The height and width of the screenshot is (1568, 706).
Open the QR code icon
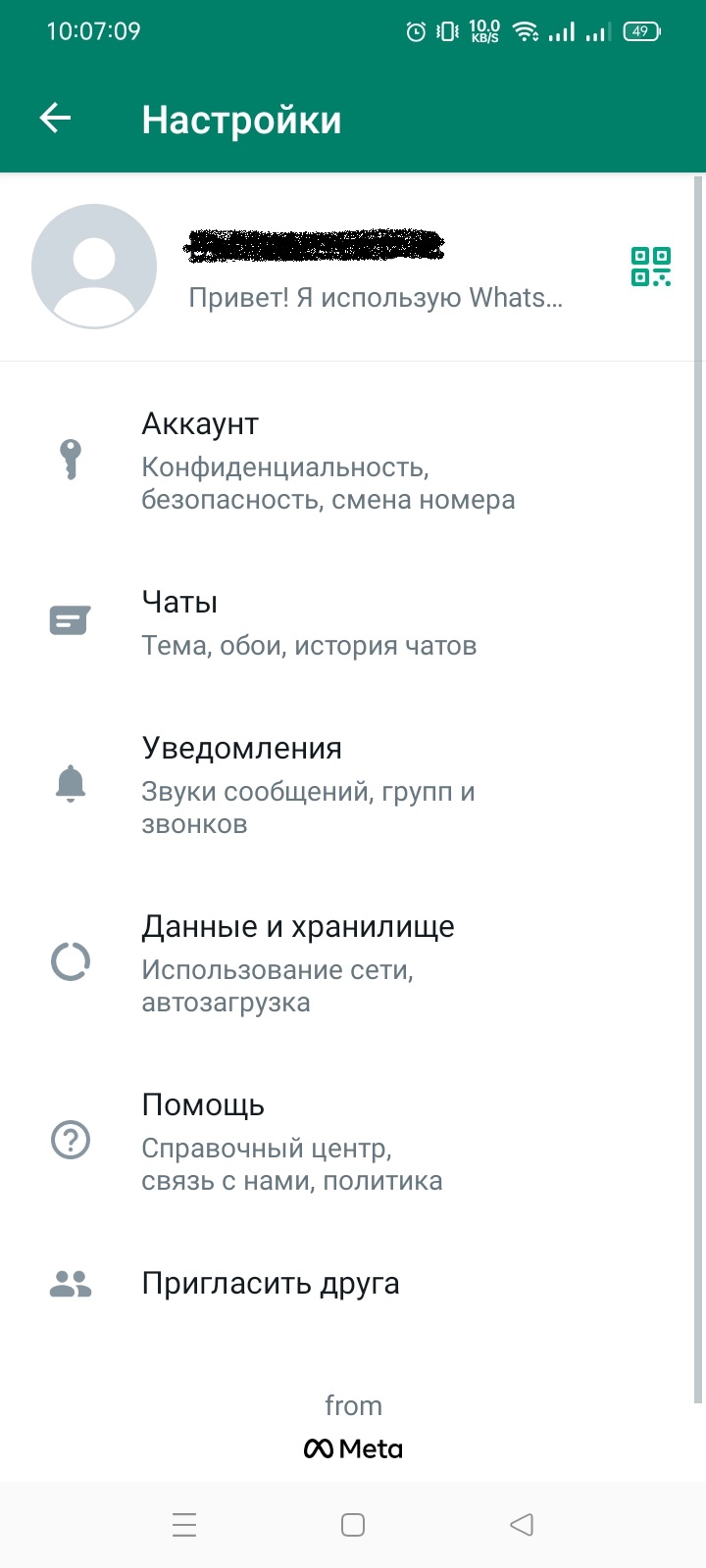pos(650,267)
